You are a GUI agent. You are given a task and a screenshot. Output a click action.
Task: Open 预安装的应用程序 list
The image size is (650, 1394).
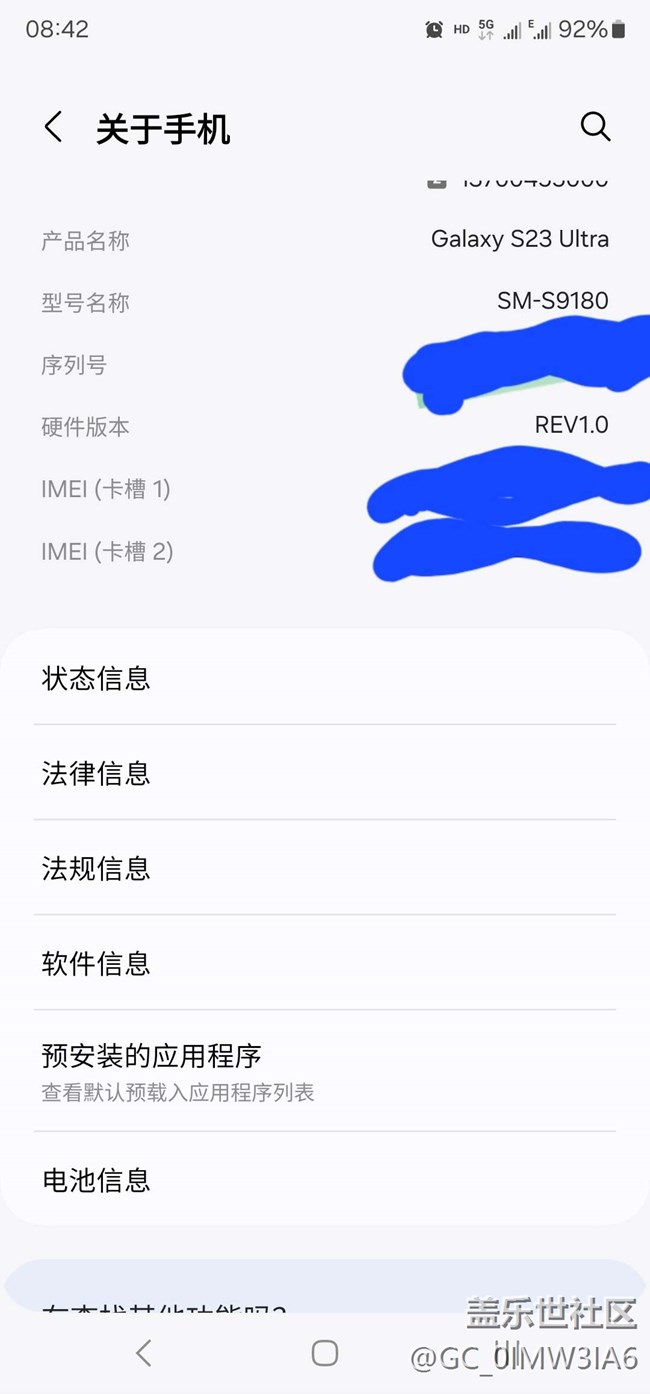[324, 1071]
